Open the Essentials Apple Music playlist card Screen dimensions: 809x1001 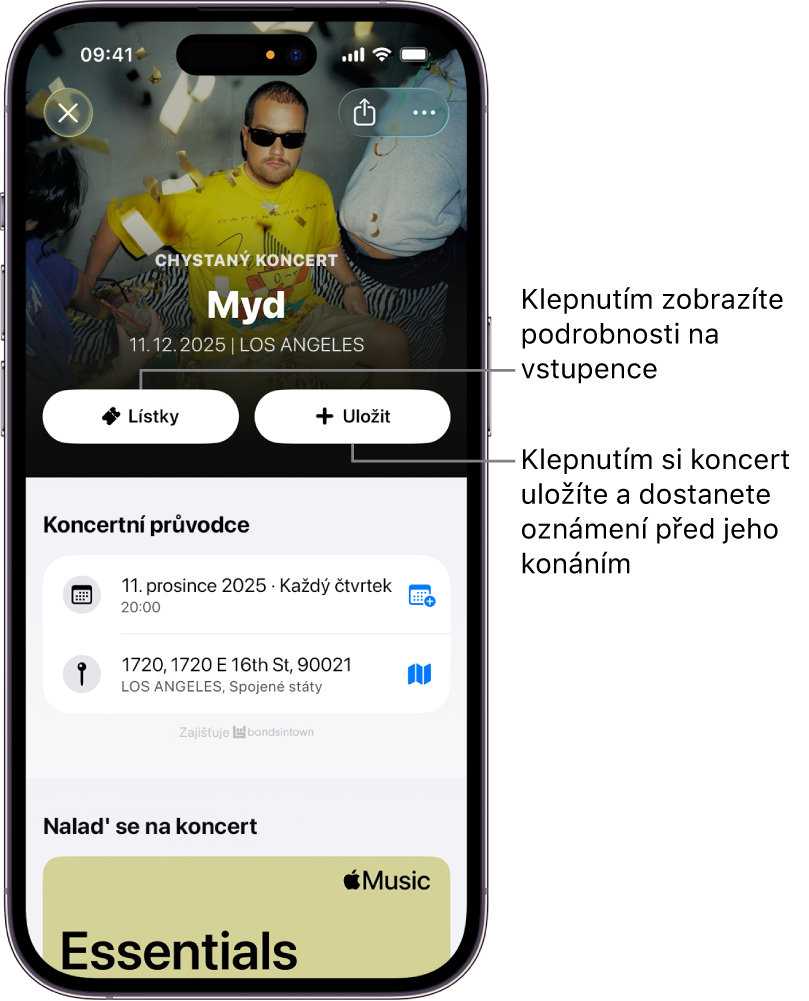tap(246, 915)
